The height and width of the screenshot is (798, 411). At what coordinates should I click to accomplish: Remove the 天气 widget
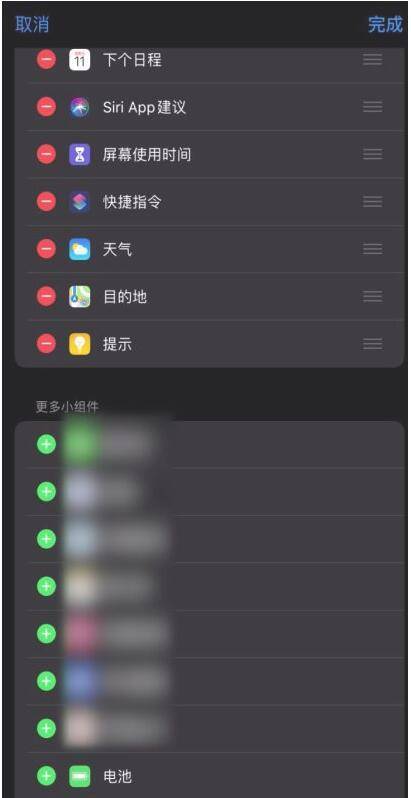pos(46,249)
